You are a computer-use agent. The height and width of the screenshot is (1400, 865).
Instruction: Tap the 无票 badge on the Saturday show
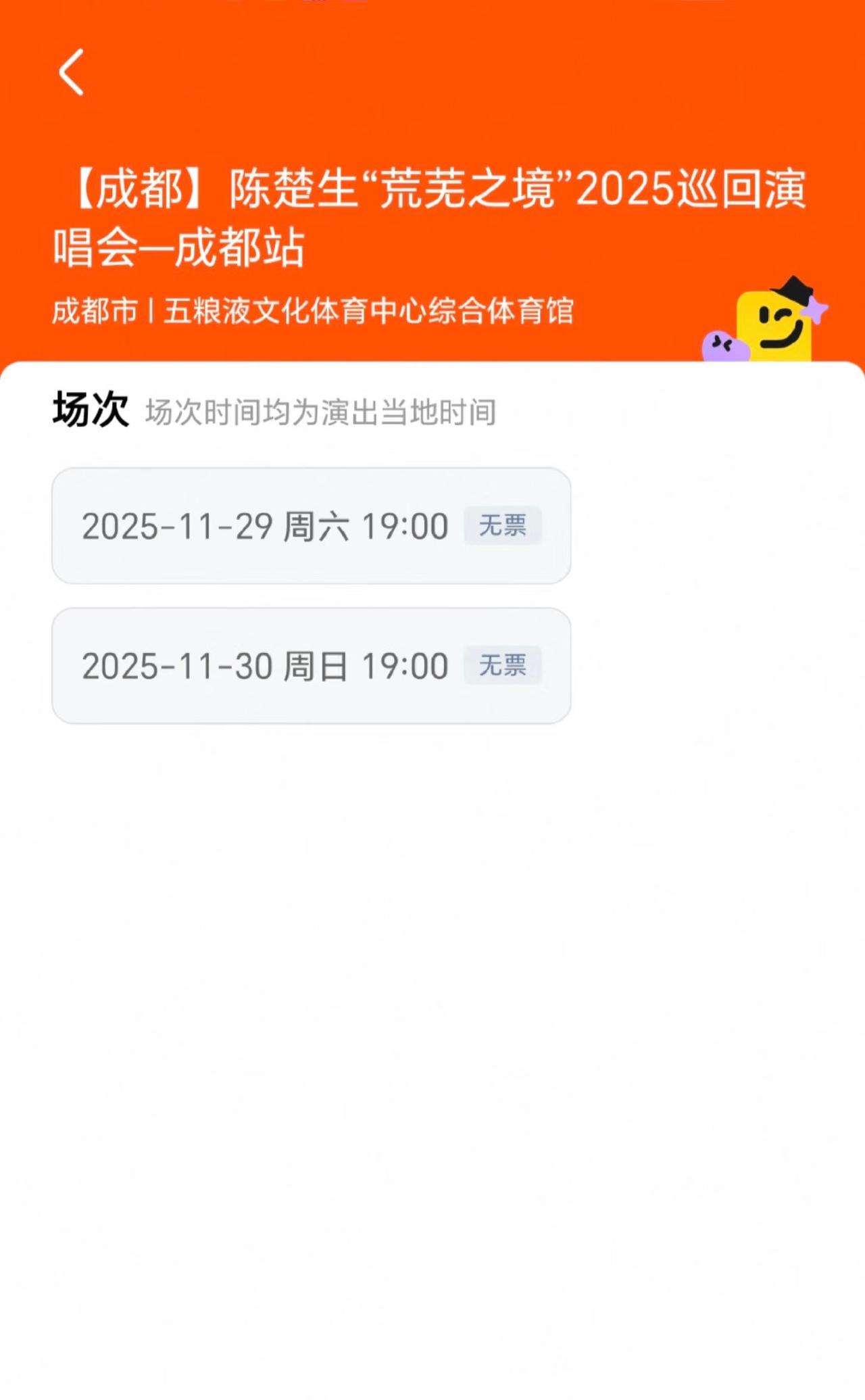[x=503, y=525]
